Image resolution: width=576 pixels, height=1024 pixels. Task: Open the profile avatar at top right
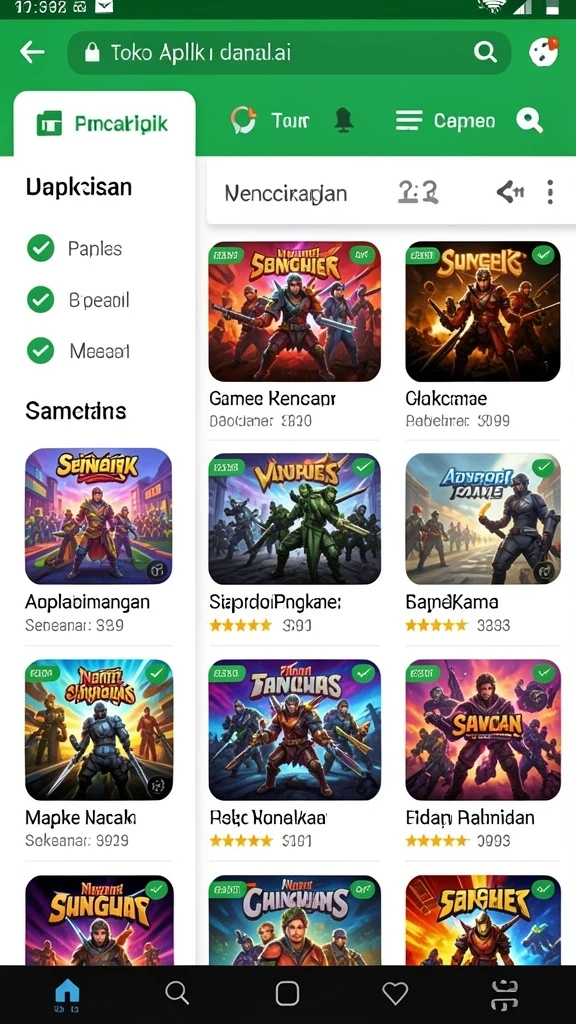[x=543, y=52]
